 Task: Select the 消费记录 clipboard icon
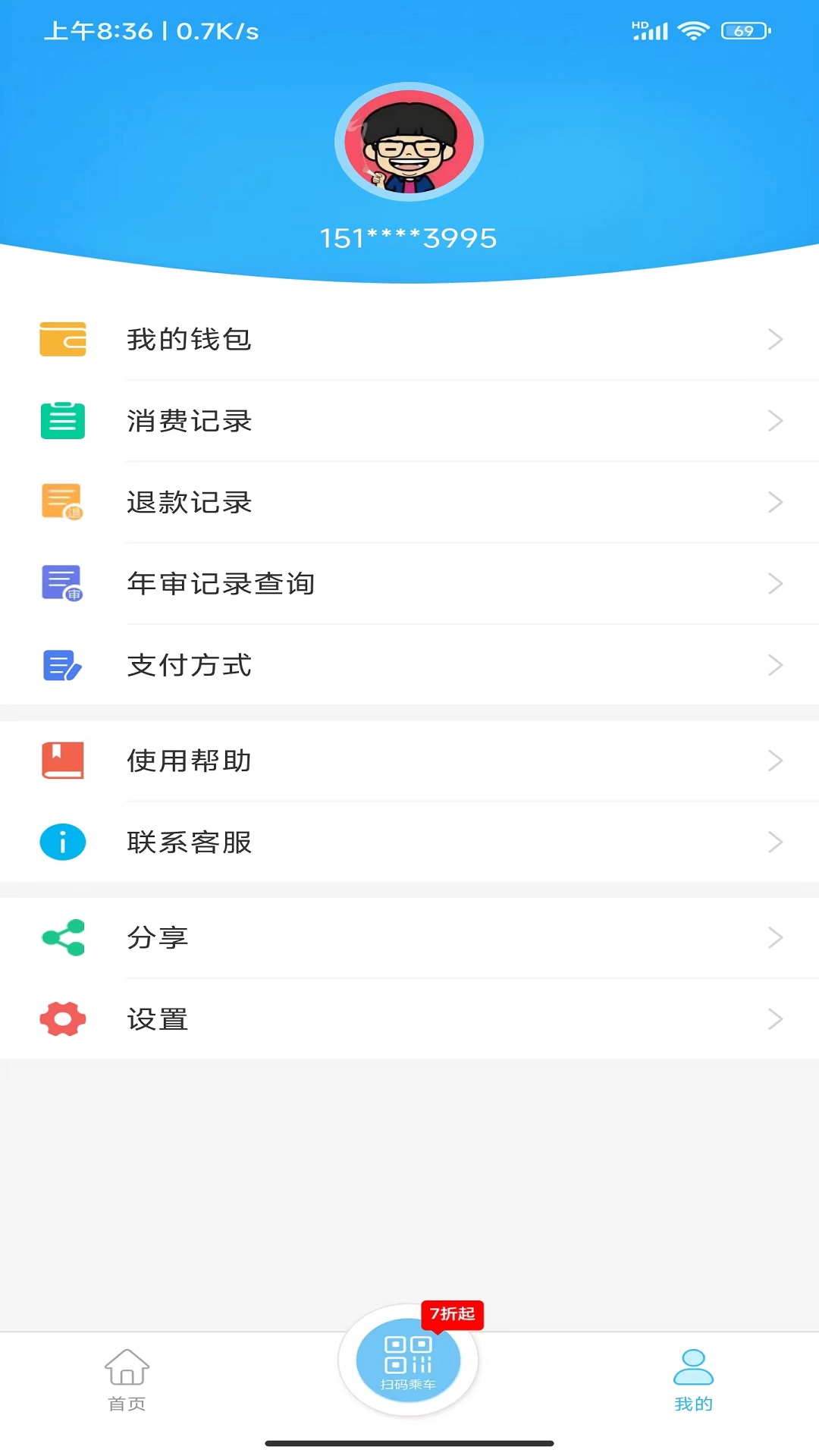pos(63,421)
